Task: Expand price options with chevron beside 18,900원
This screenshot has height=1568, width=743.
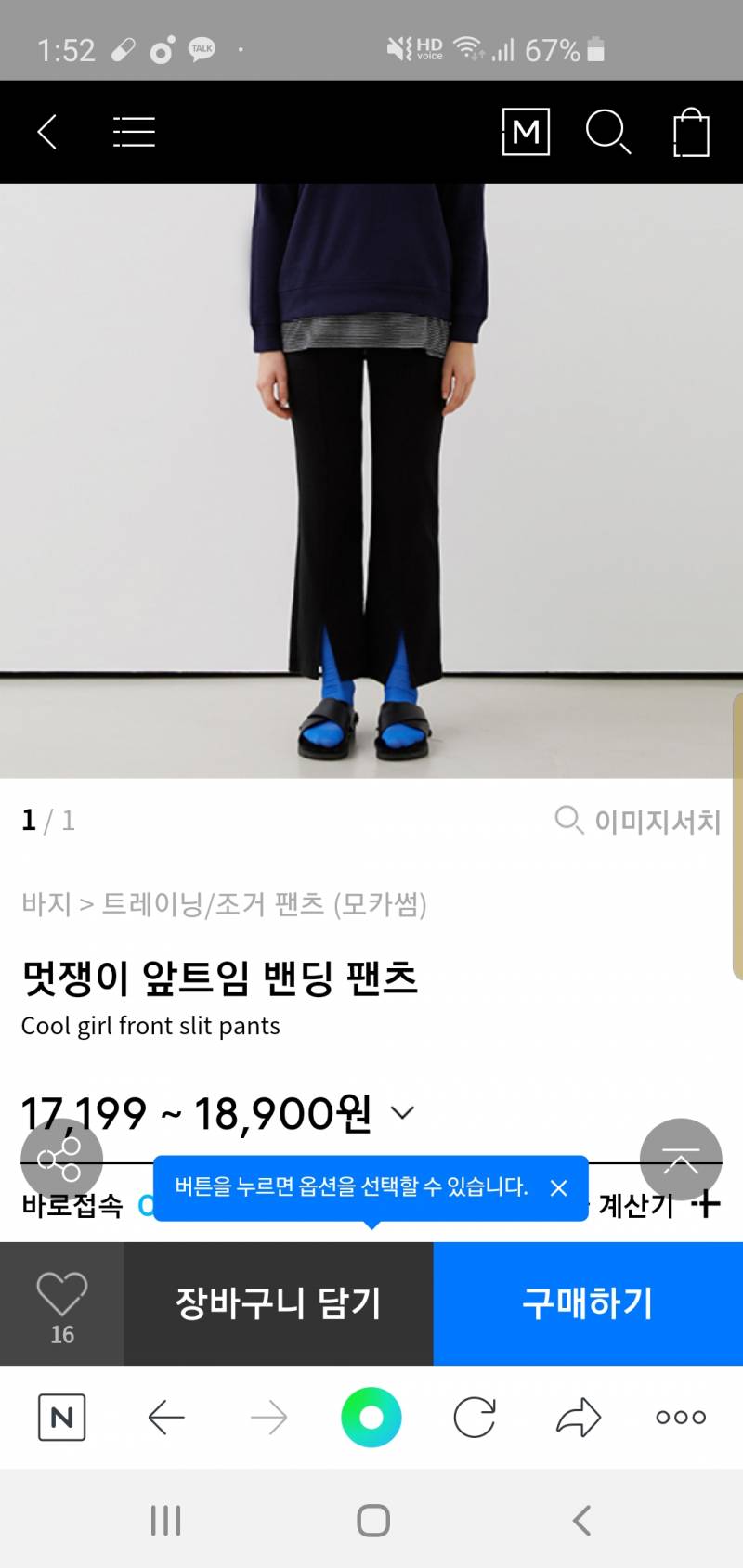Action: click(x=402, y=1111)
